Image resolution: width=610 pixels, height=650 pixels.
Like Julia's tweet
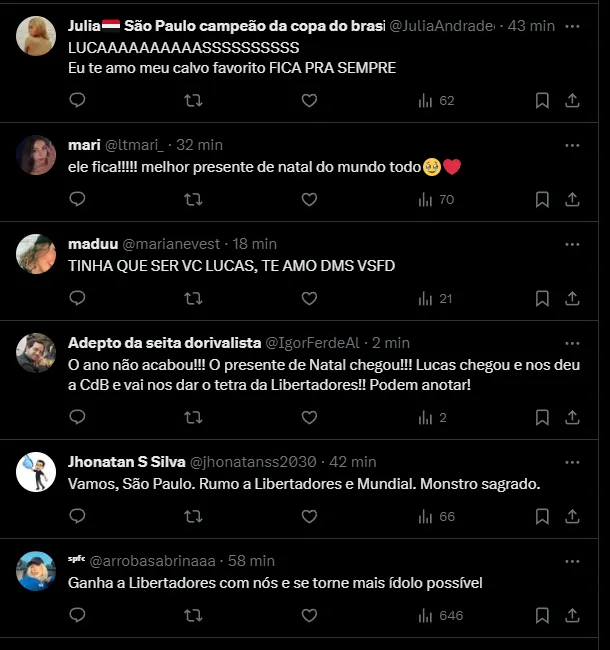click(309, 100)
